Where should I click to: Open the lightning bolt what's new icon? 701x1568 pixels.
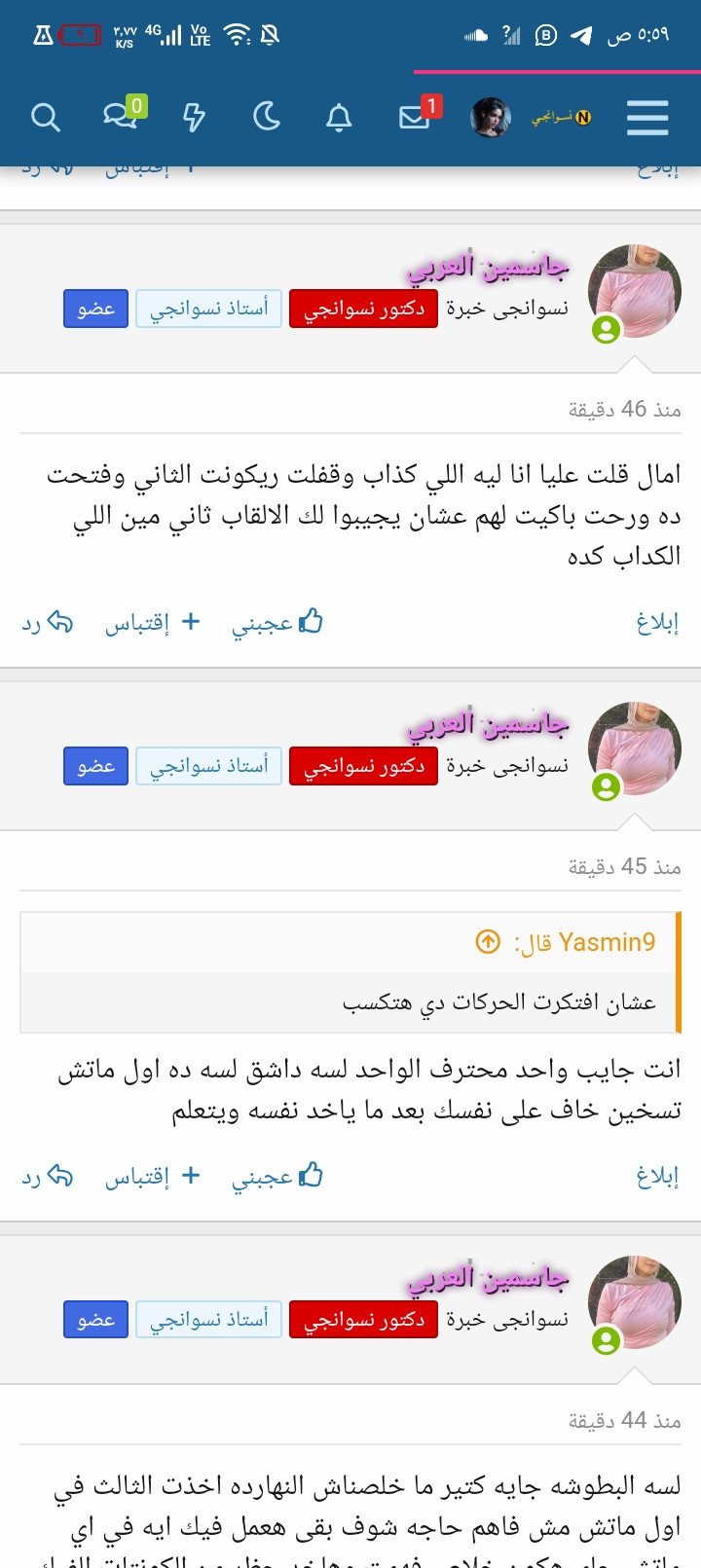click(x=195, y=118)
